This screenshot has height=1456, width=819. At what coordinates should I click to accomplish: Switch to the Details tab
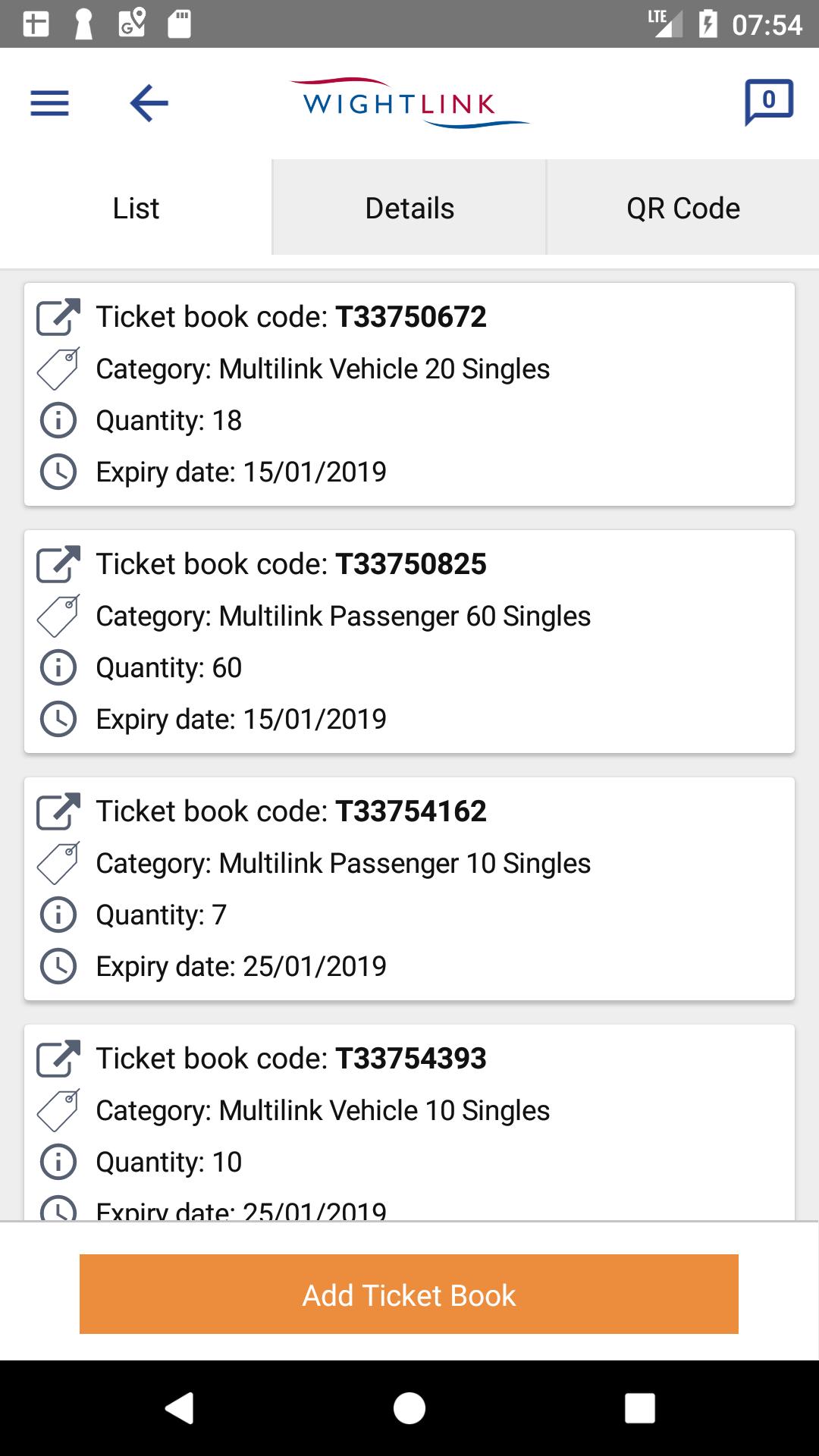click(409, 208)
